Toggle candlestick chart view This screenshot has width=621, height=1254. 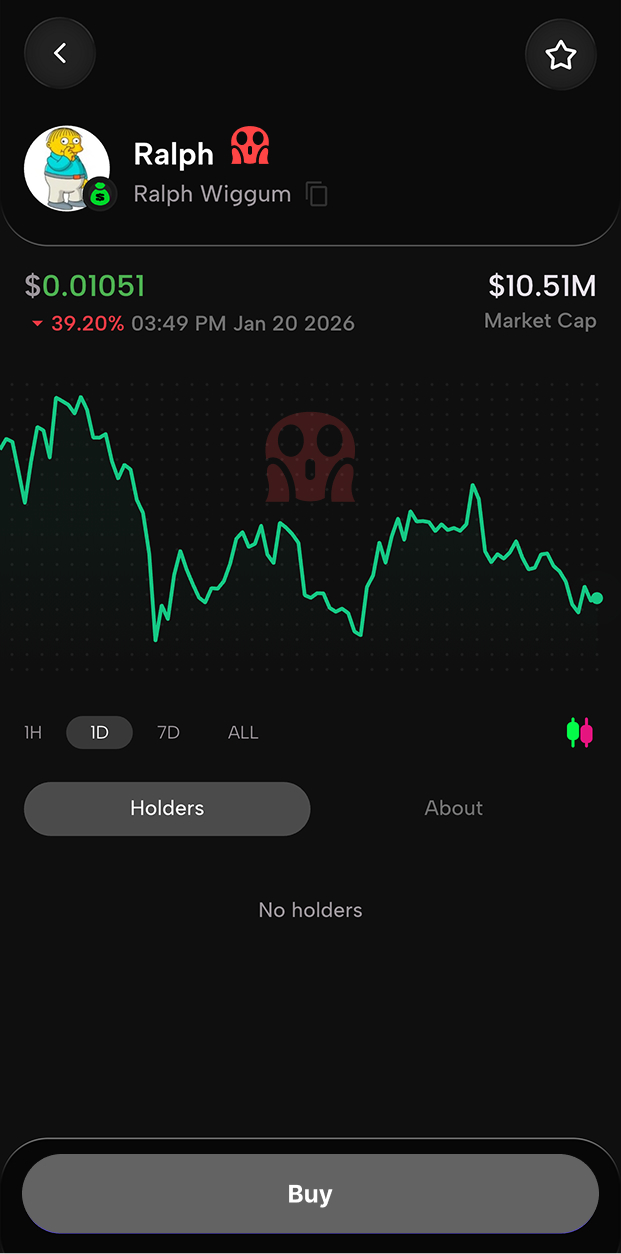click(x=580, y=733)
